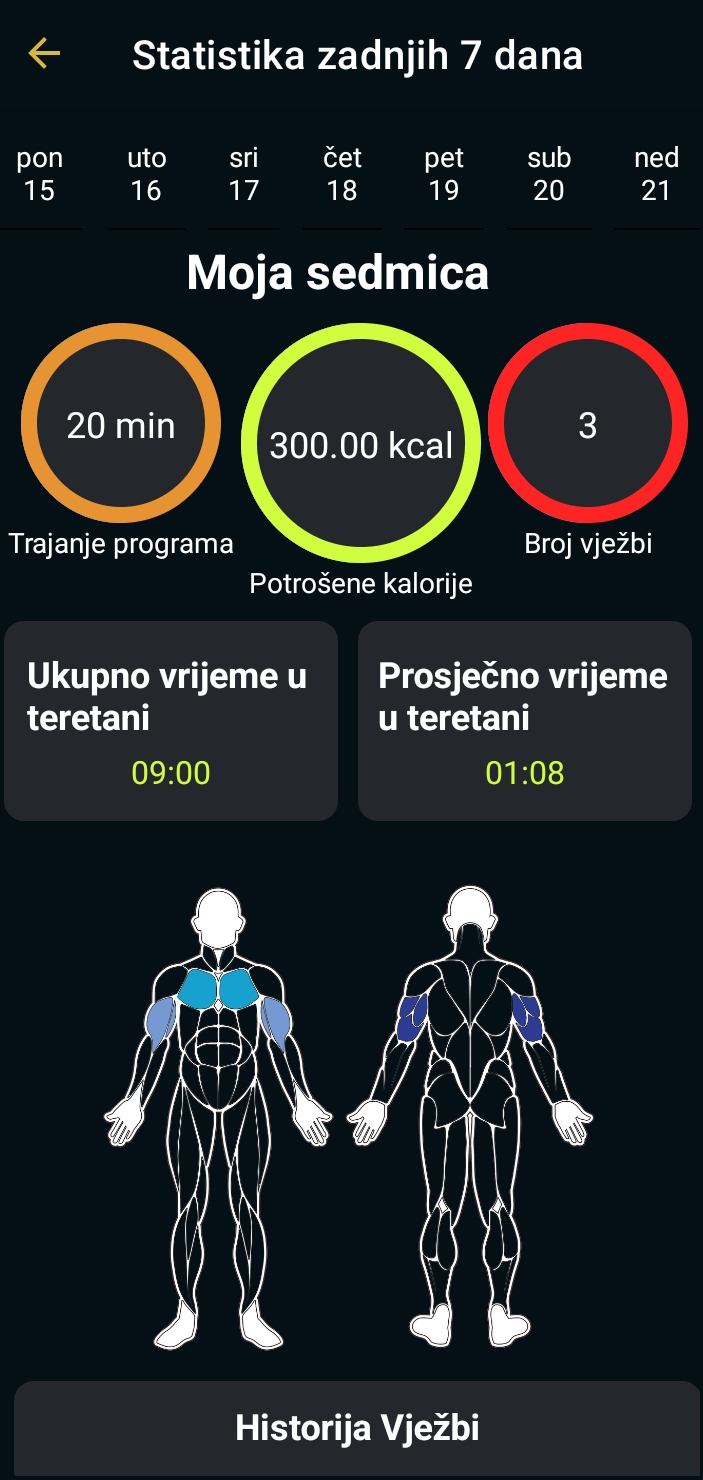Choose Thursday, čet 18
Screen dimensions: 703x1480
tap(342, 174)
